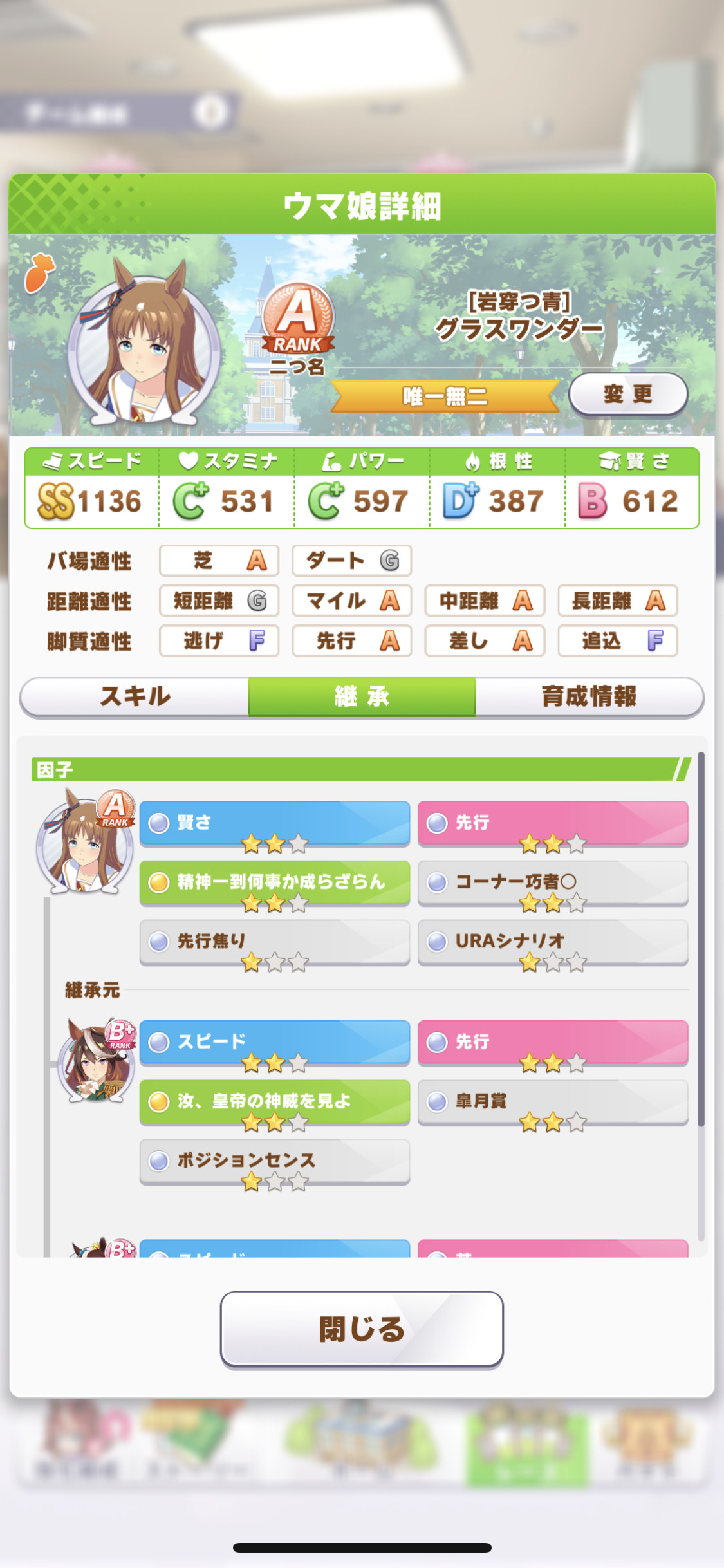Select the 継承 tab
Screen dimensions: 724x1568
coord(362,696)
